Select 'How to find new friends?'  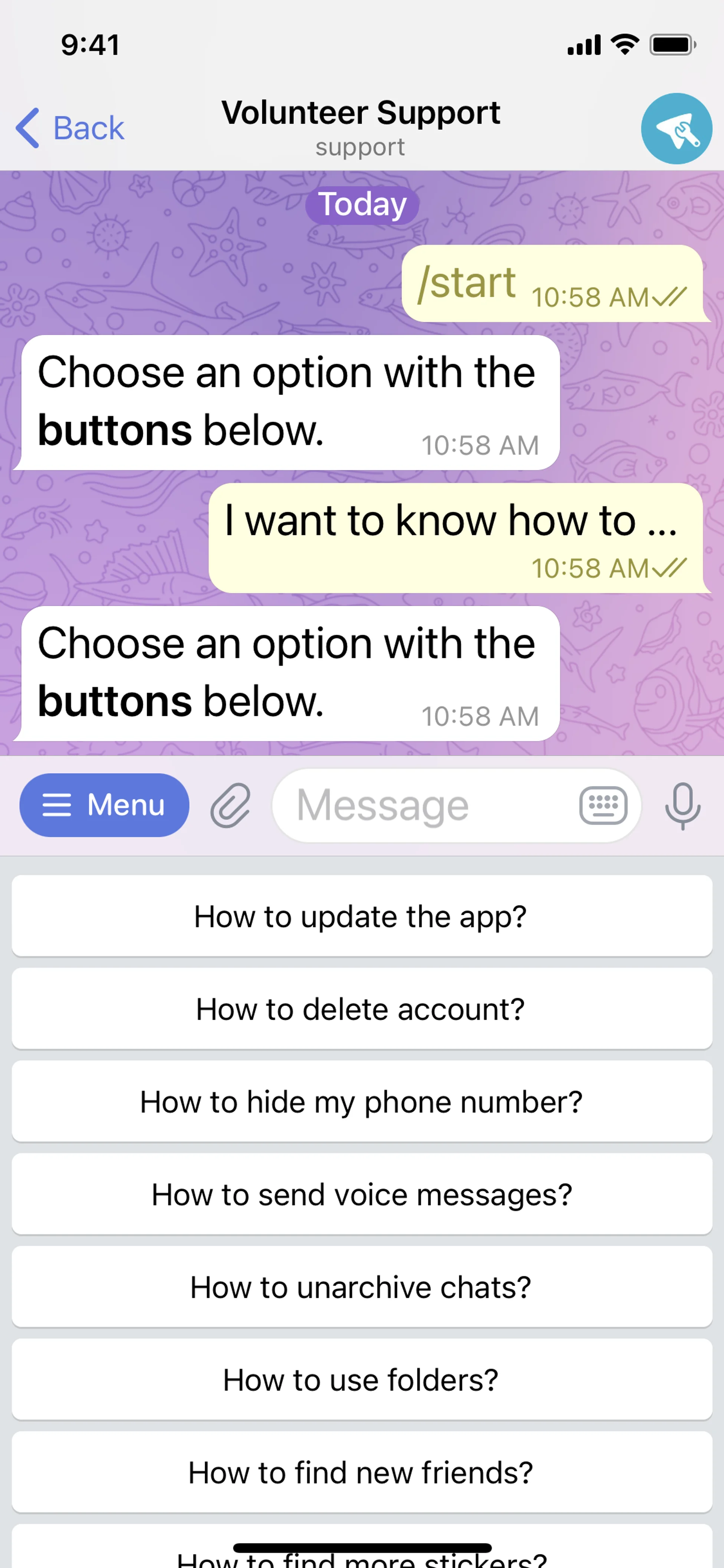(361, 1472)
